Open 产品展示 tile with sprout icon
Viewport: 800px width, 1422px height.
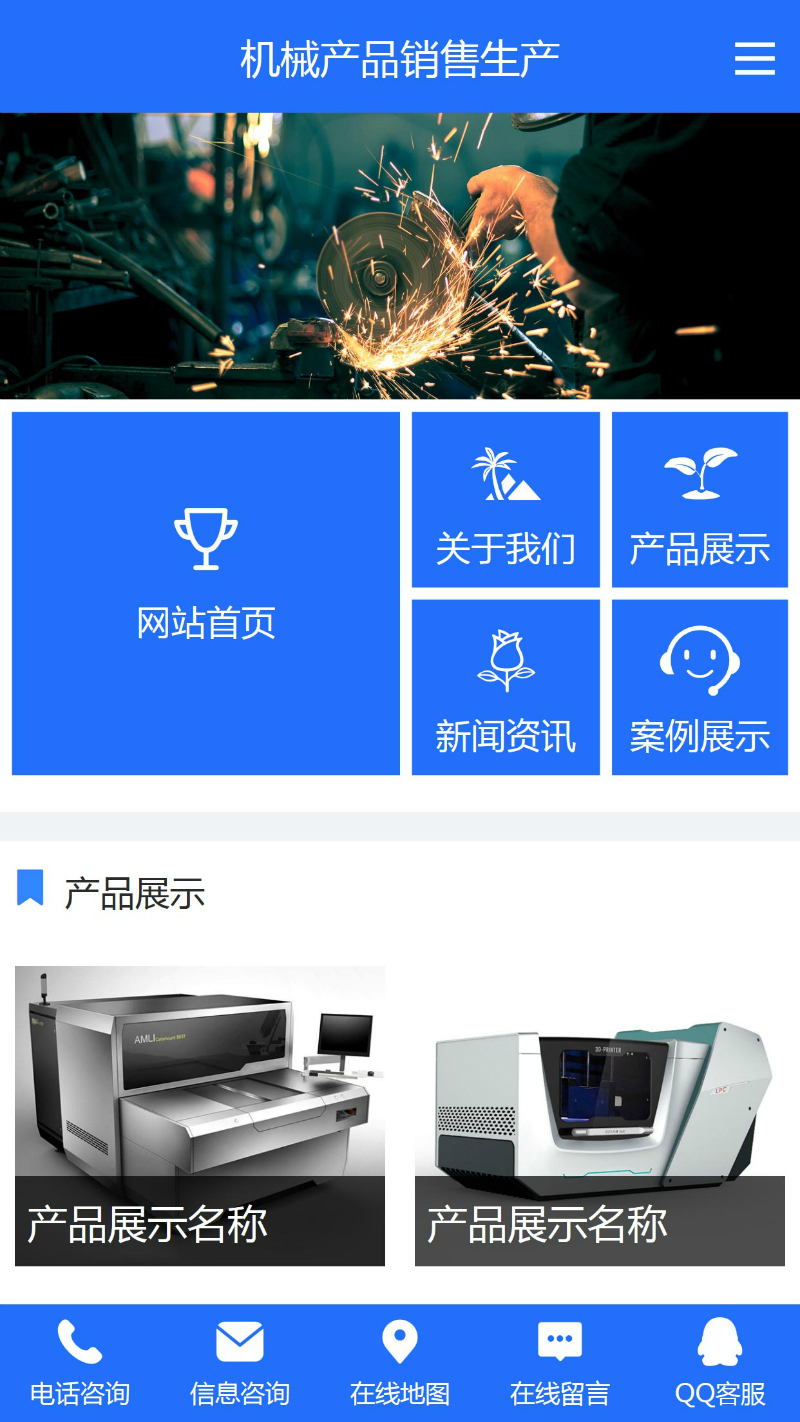[x=700, y=500]
